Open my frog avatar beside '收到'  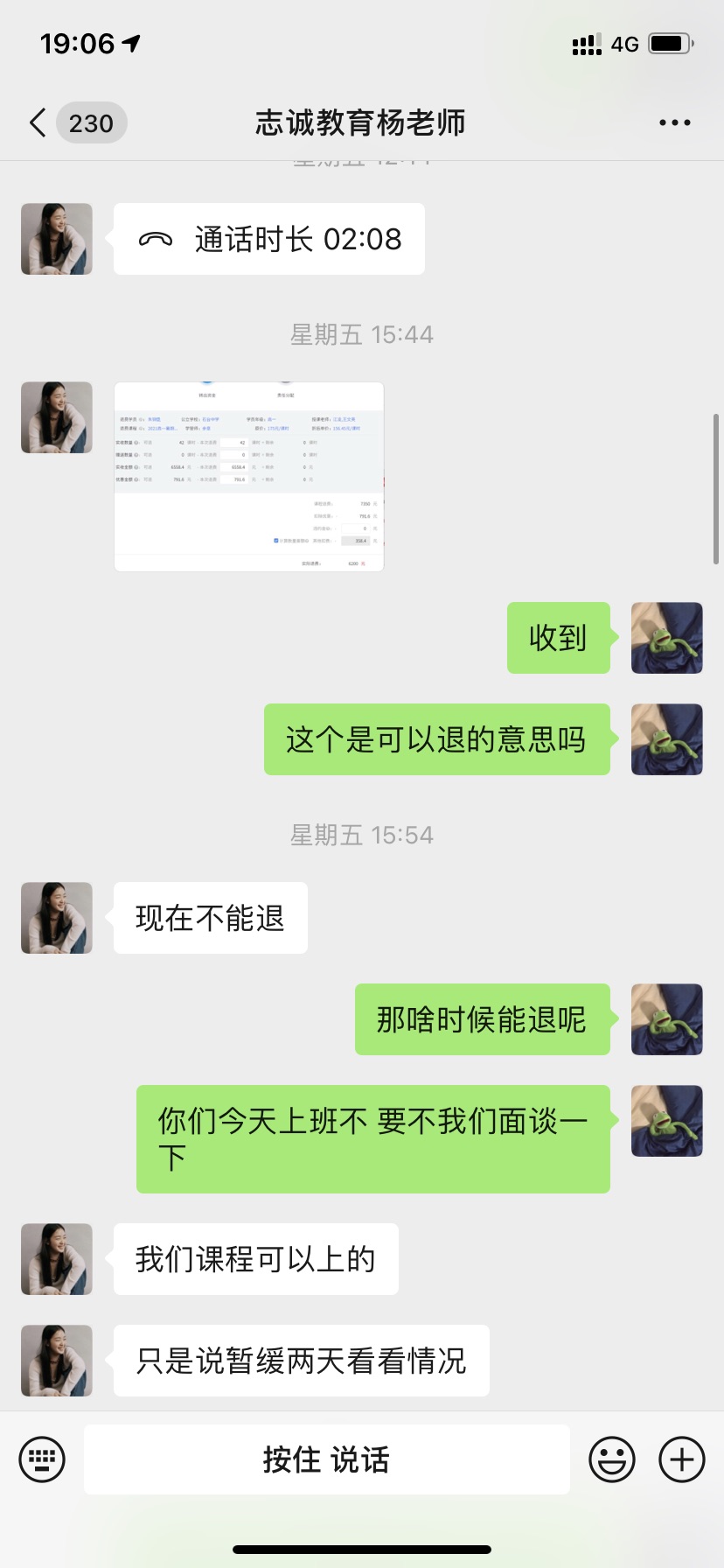[x=666, y=638]
